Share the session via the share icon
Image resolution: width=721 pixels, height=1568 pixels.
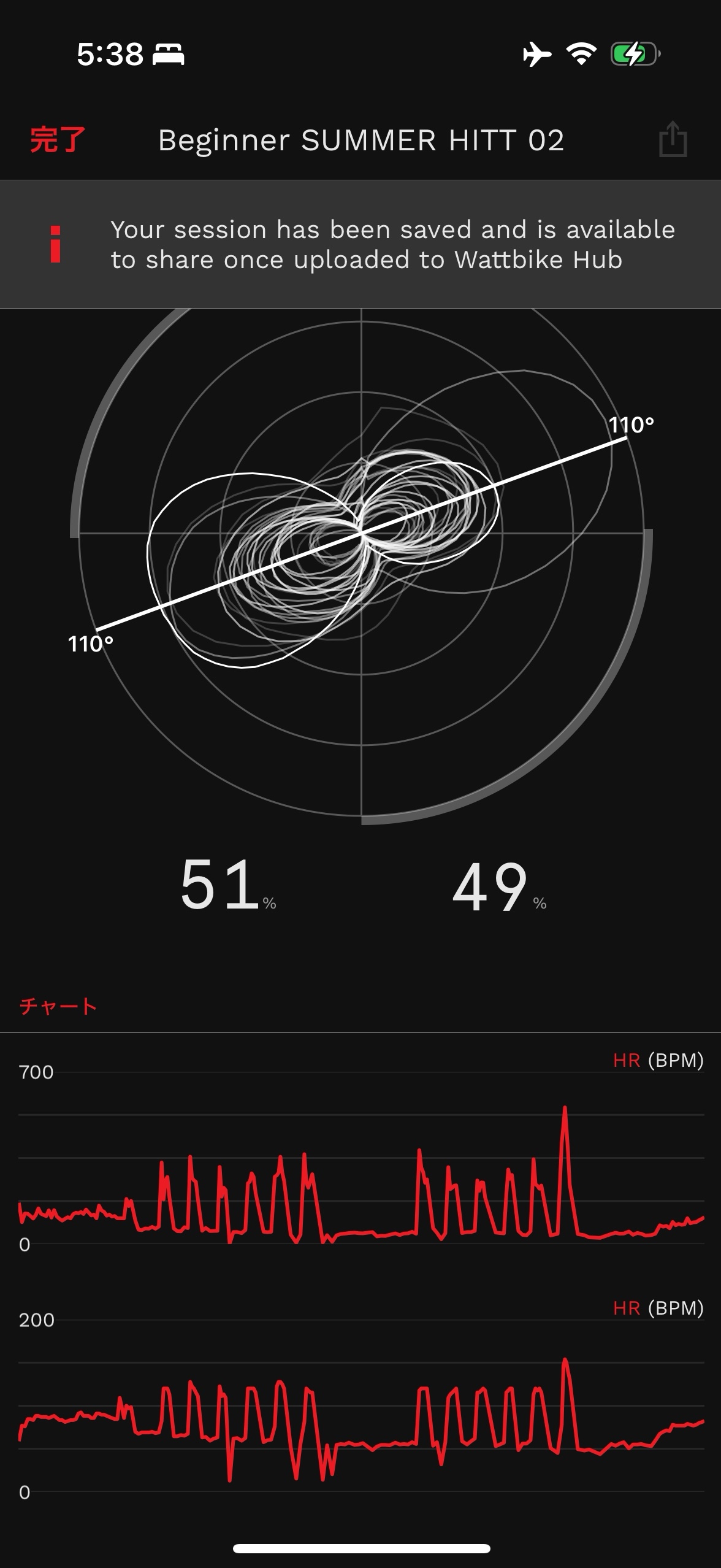click(x=673, y=140)
